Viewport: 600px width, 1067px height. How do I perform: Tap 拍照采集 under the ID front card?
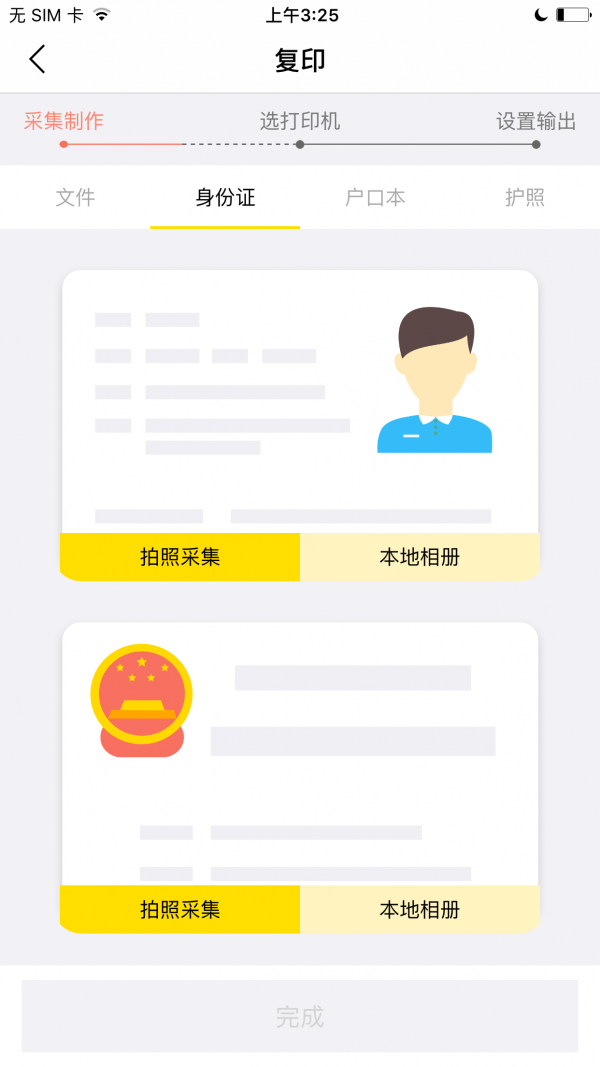(x=180, y=557)
